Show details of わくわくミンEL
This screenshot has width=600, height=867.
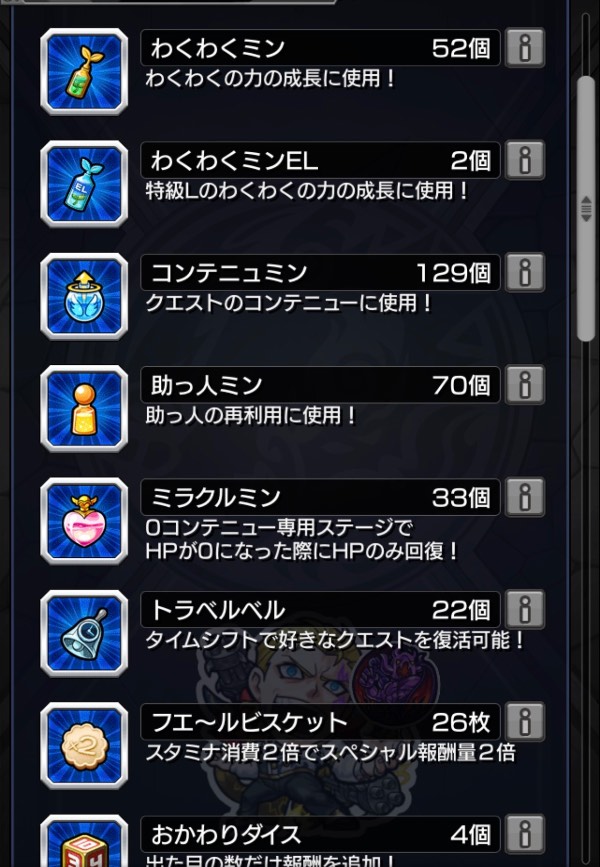click(x=524, y=159)
